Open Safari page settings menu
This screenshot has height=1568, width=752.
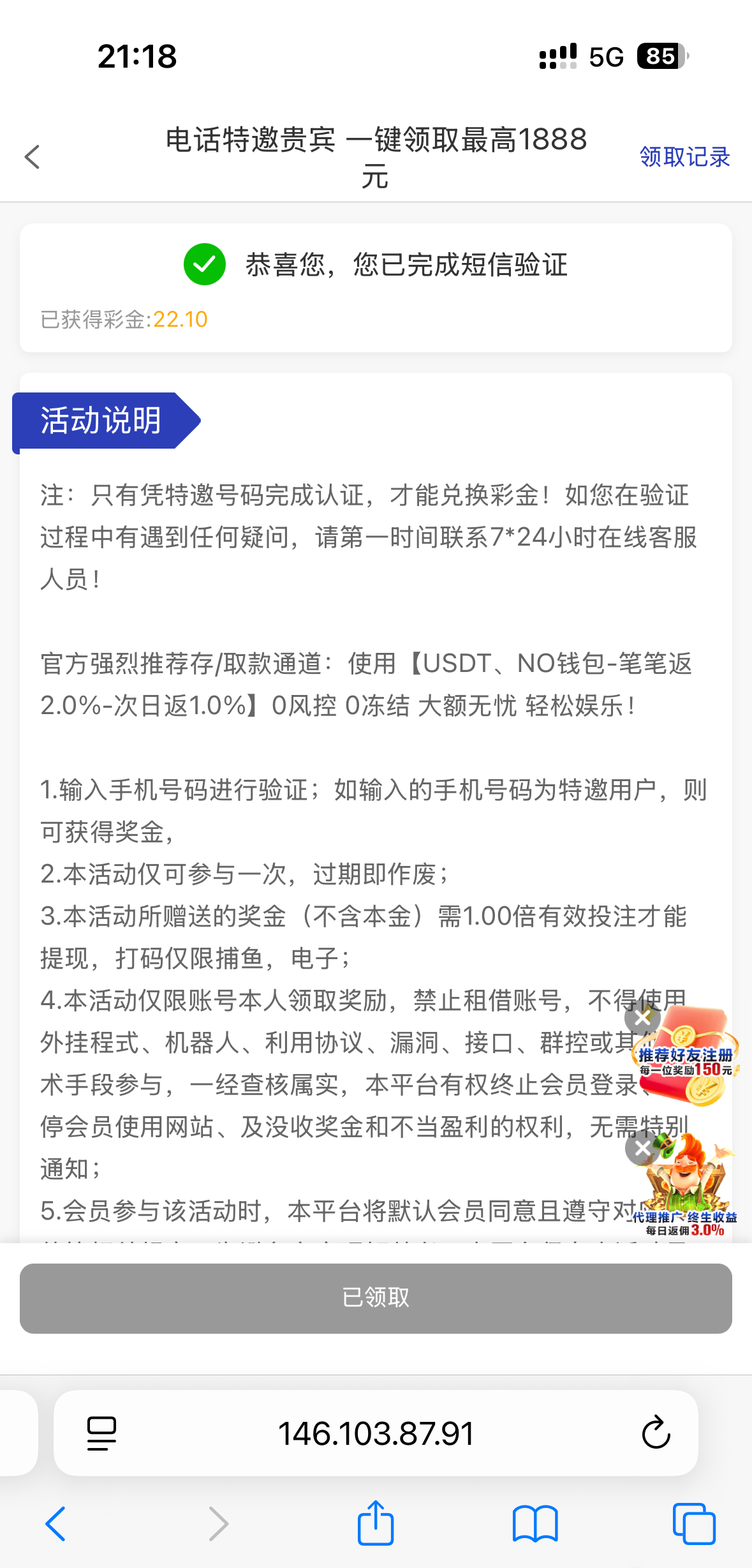[x=101, y=1433]
